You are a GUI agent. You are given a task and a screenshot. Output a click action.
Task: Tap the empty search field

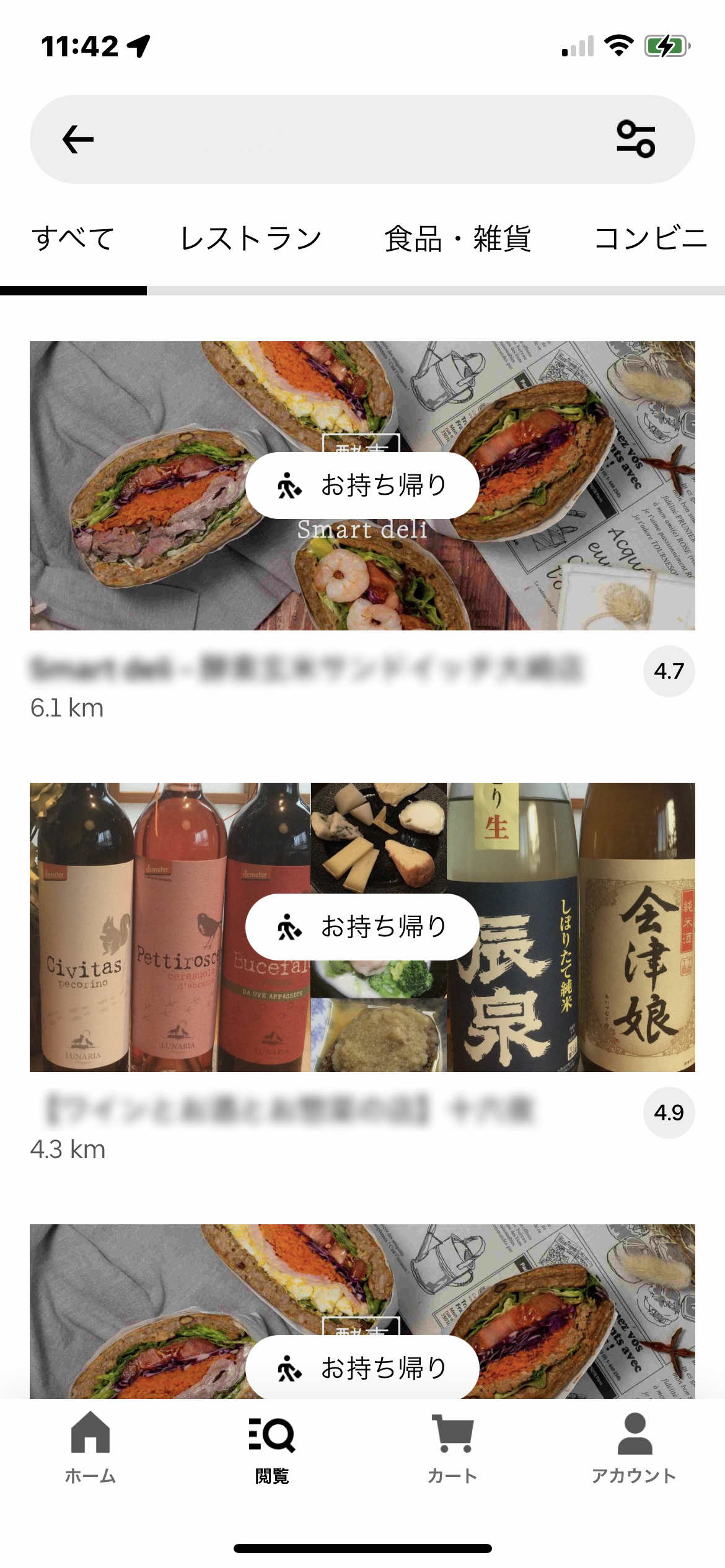coord(353,139)
